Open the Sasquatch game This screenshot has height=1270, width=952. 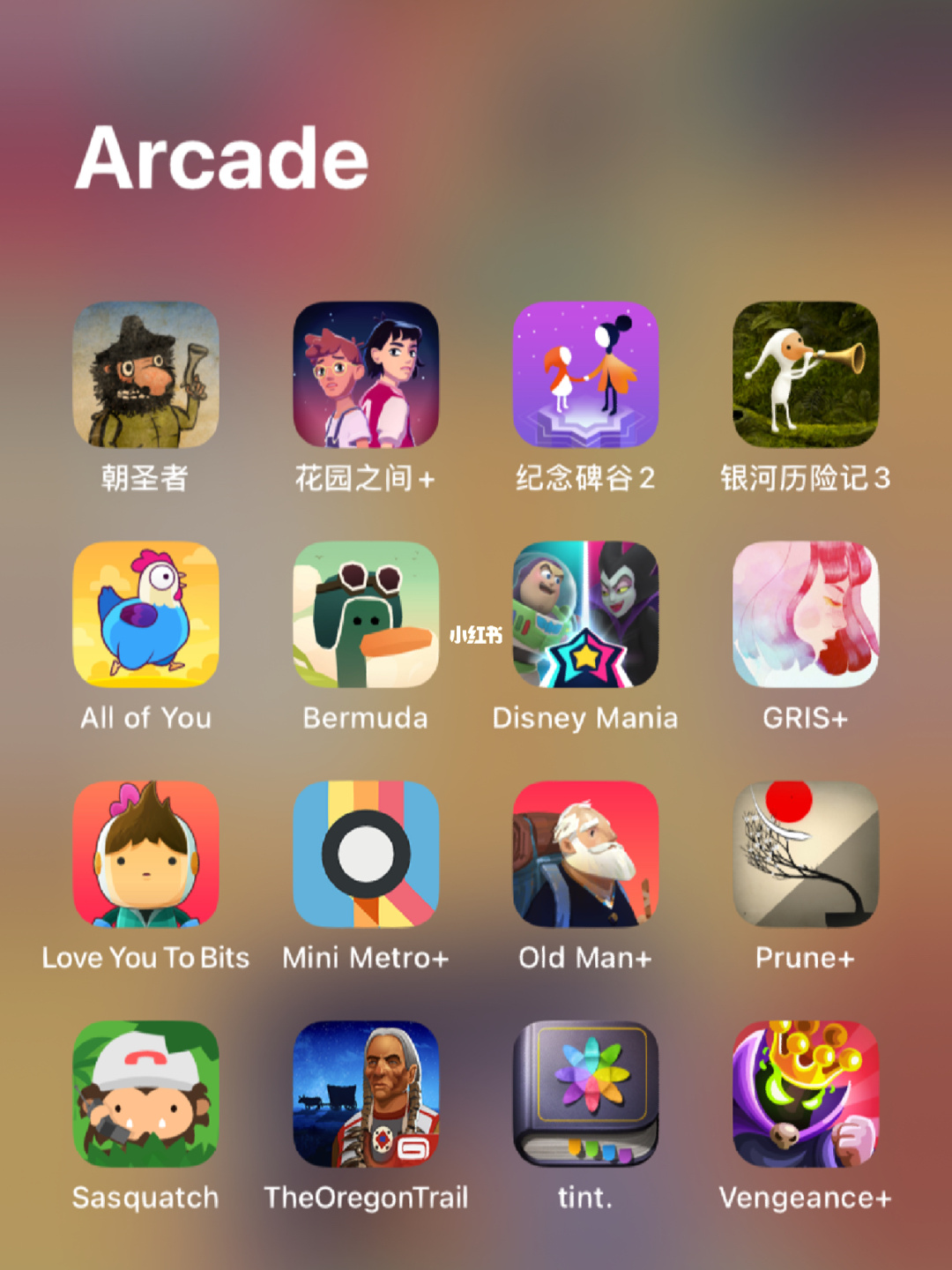[145, 1094]
